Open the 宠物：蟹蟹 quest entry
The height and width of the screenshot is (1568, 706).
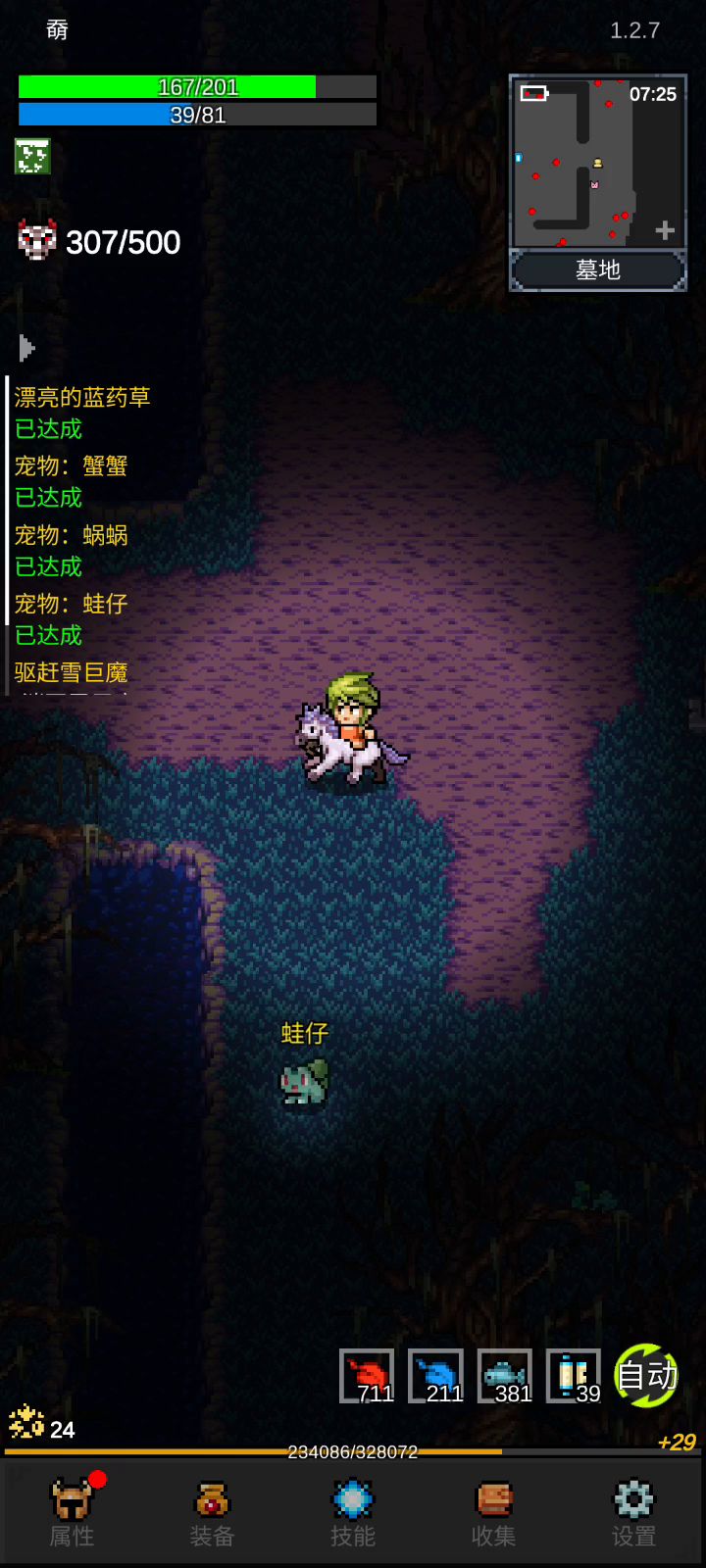pyautogui.click(x=72, y=466)
